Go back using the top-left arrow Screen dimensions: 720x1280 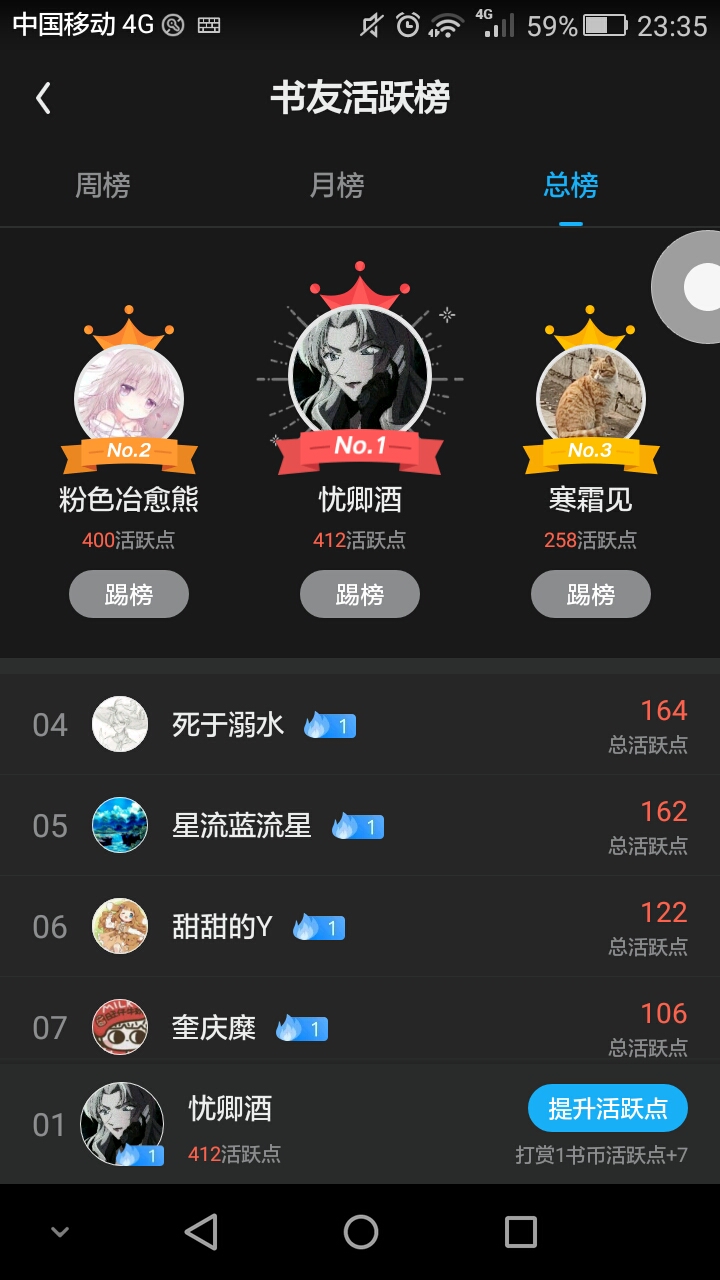point(43,98)
